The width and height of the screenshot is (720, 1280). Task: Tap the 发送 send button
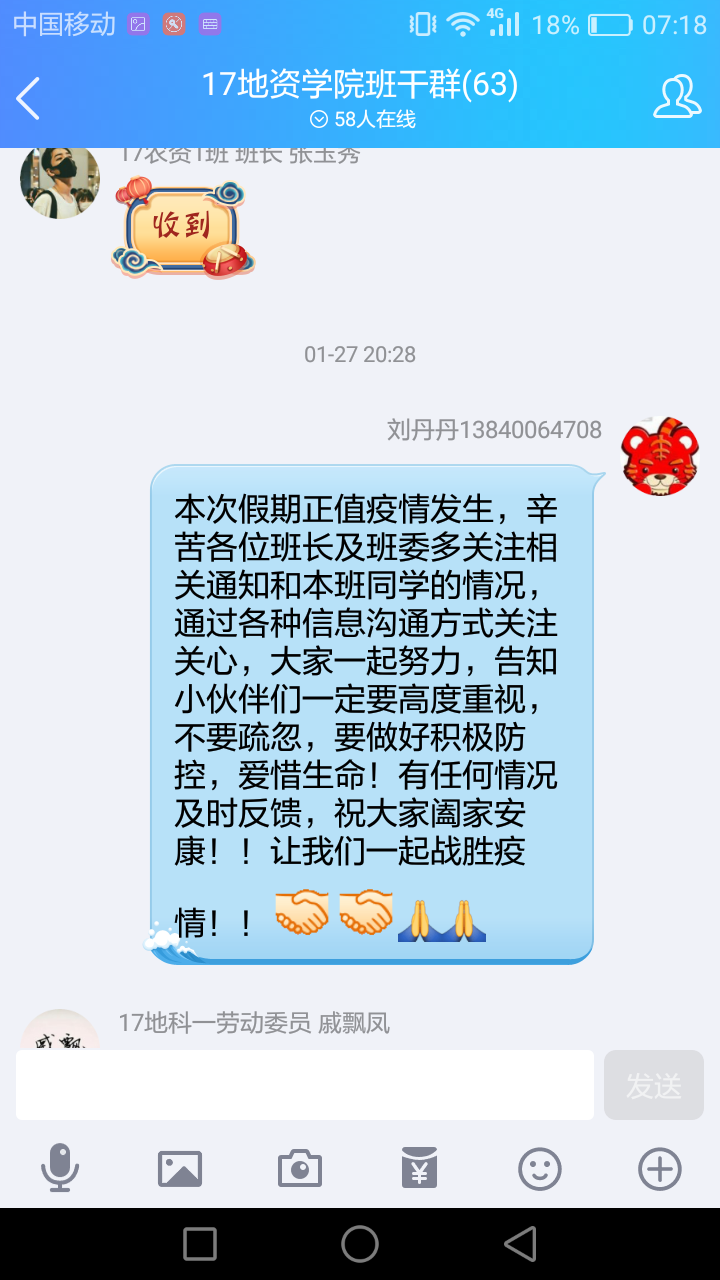[654, 1085]
